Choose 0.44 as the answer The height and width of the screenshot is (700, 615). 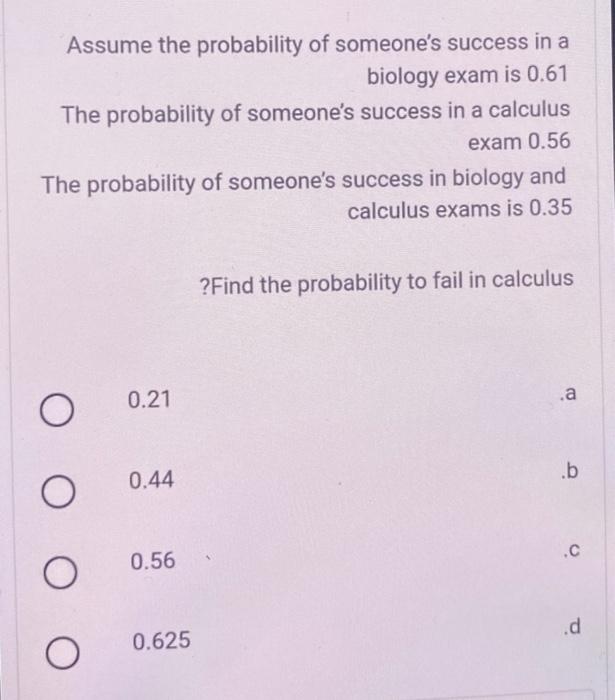(58, 492)
